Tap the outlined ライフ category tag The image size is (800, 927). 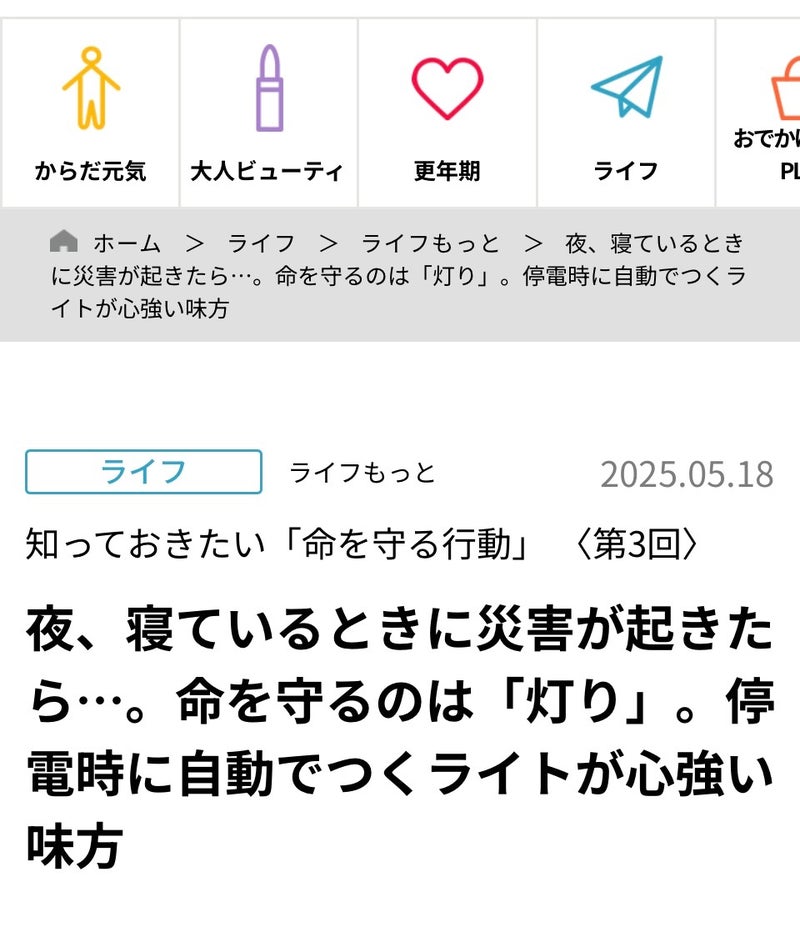(143, 472)
